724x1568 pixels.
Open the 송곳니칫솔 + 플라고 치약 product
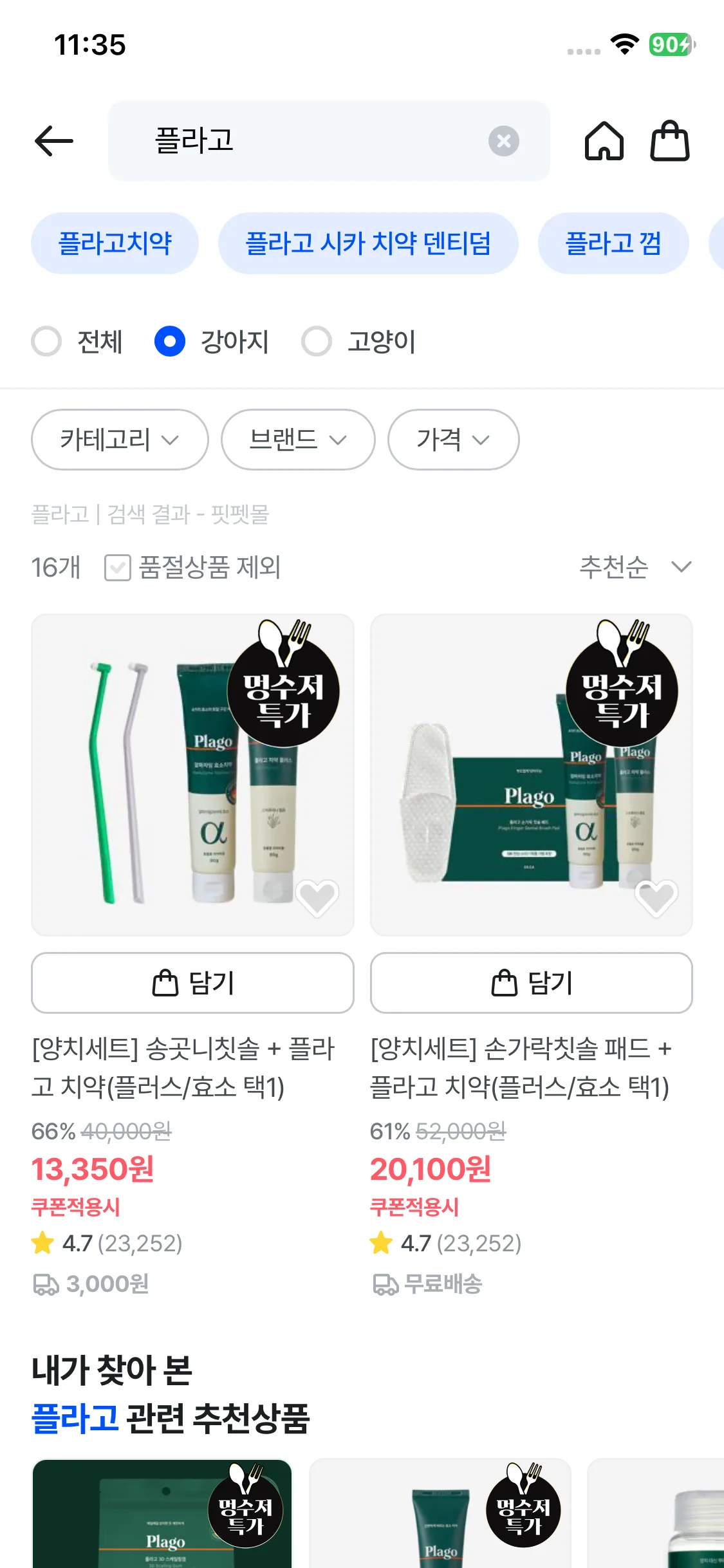coord(183,1067)
